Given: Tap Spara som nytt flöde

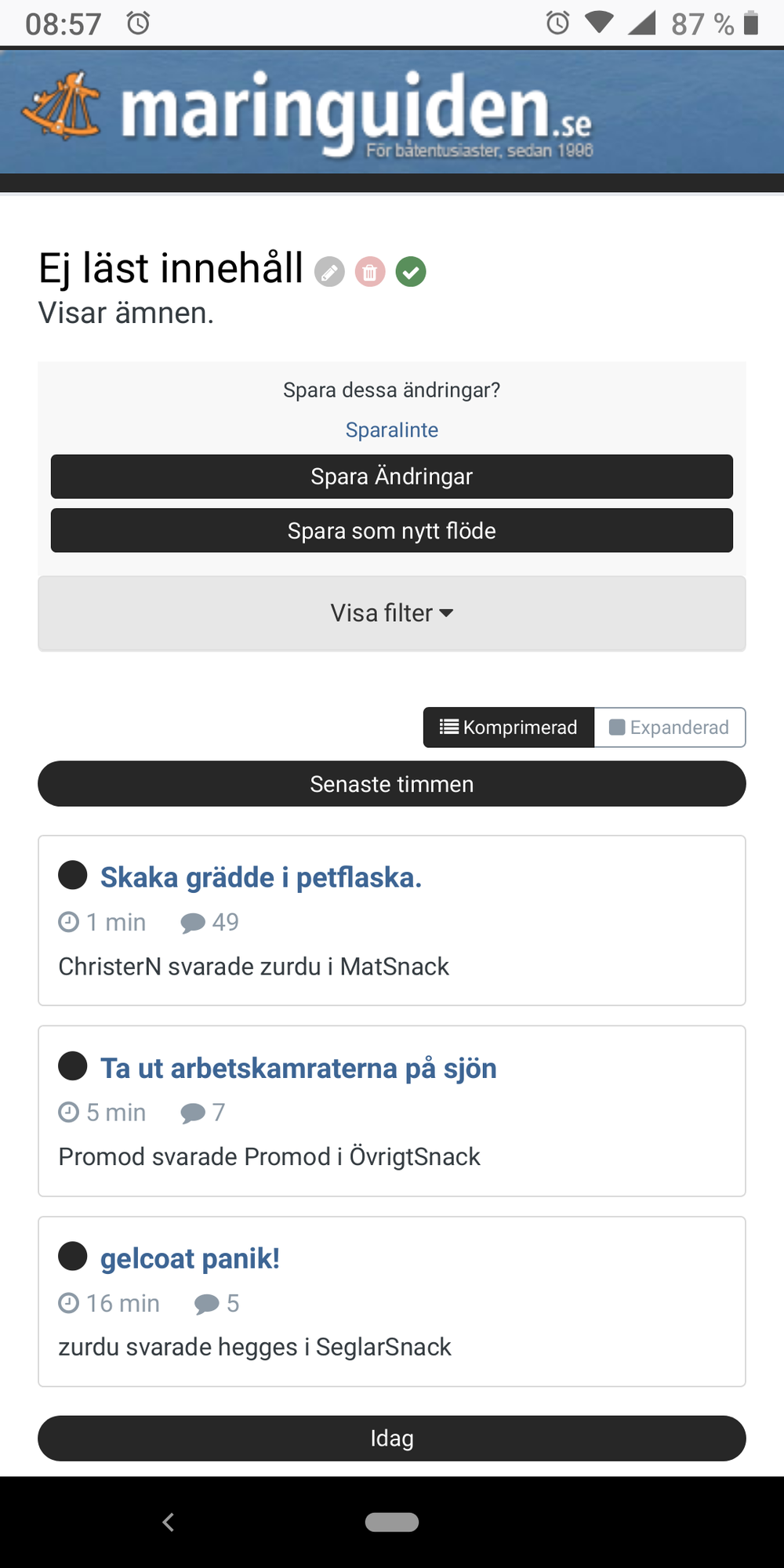Looking at the screenshot, I should (x=392, y=531).
